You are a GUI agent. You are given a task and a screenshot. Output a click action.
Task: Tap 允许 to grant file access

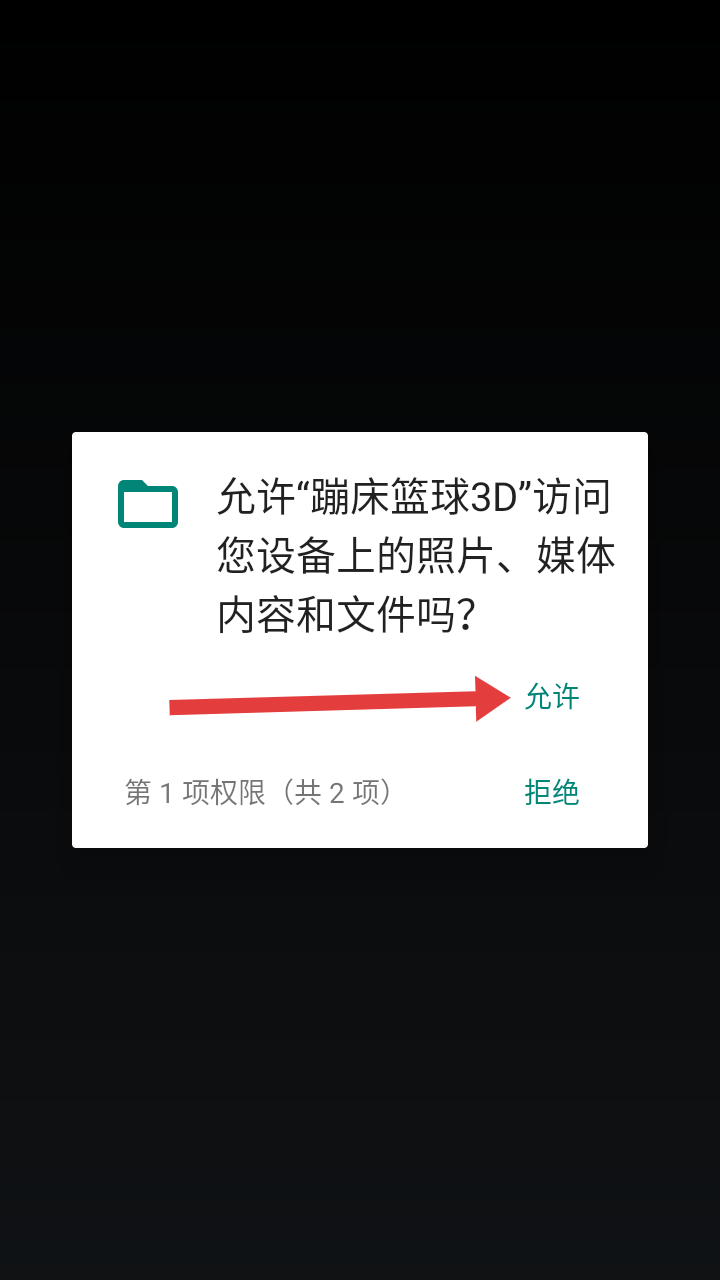[552, 697]
